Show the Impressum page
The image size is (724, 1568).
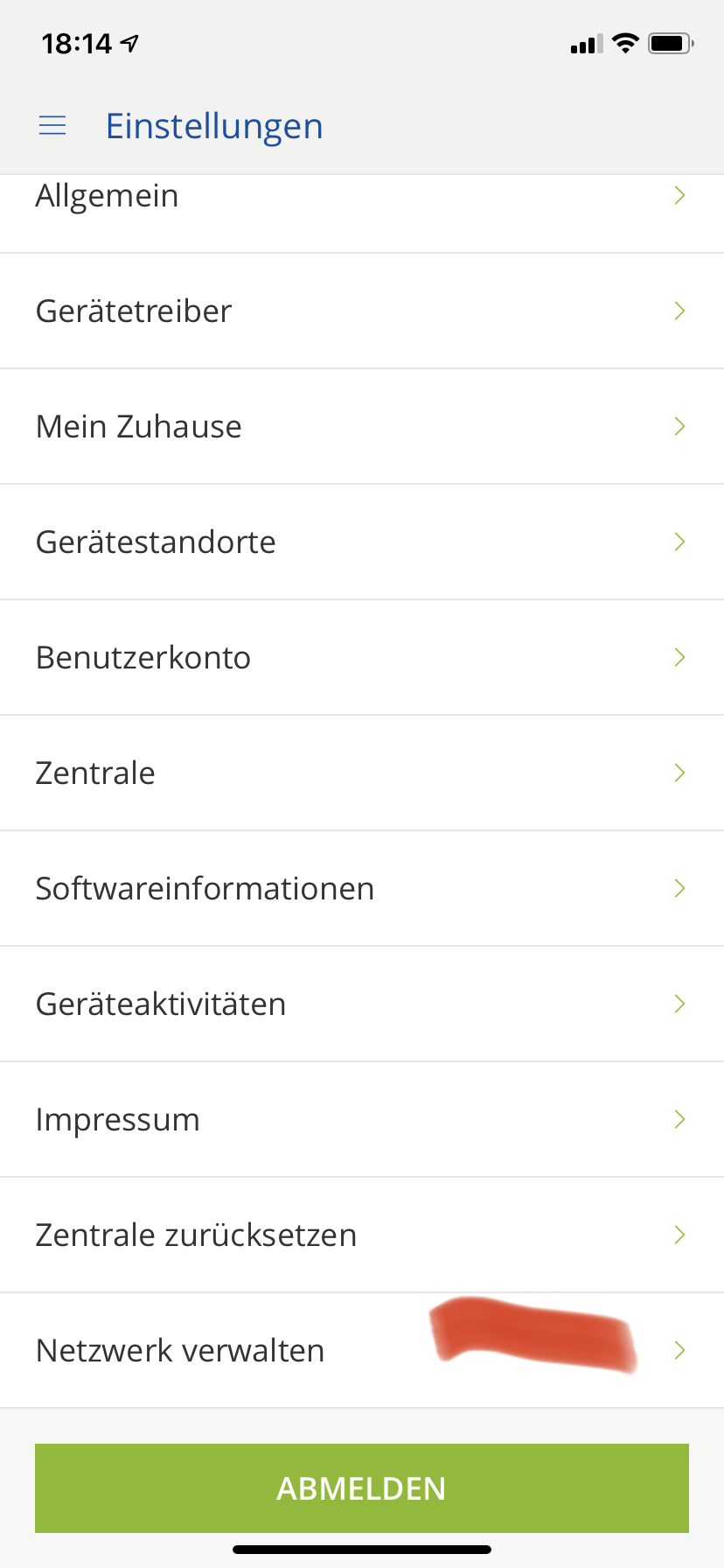coord(362,1120)
